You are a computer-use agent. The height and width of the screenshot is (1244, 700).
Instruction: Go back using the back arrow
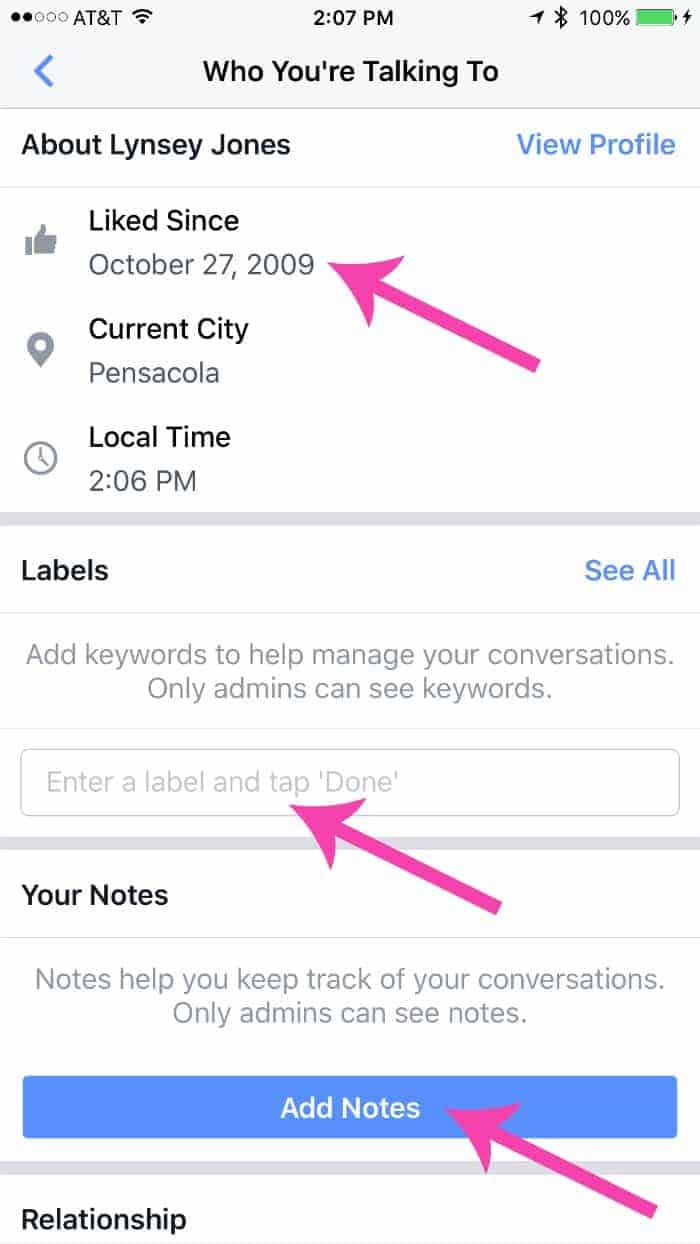pos(43,71)
